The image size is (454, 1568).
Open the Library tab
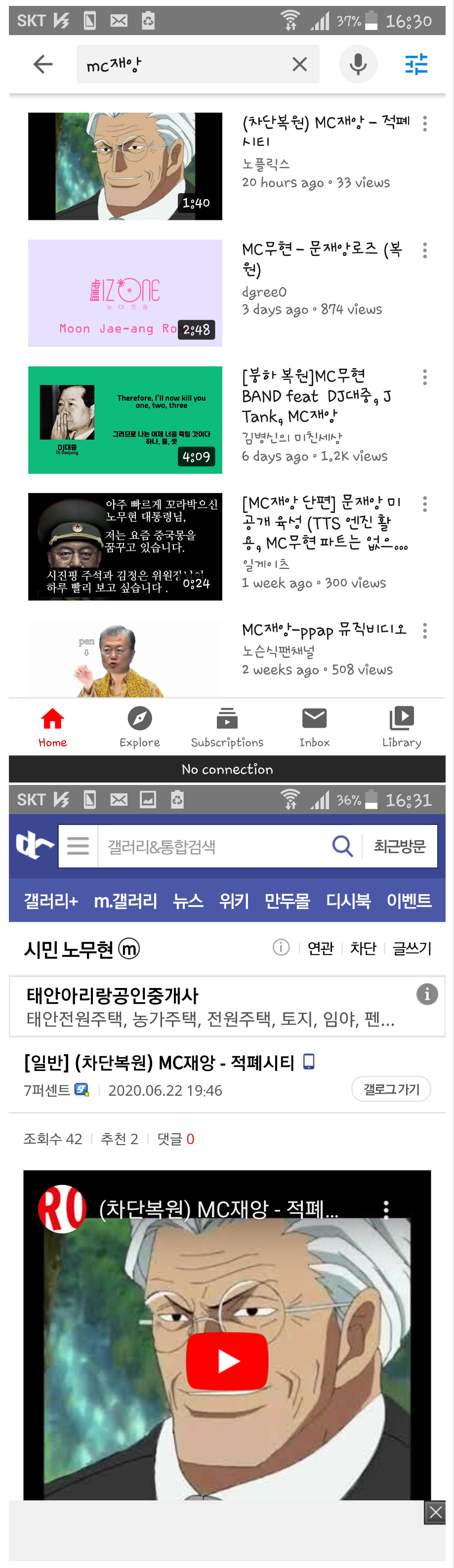(401, 727)
